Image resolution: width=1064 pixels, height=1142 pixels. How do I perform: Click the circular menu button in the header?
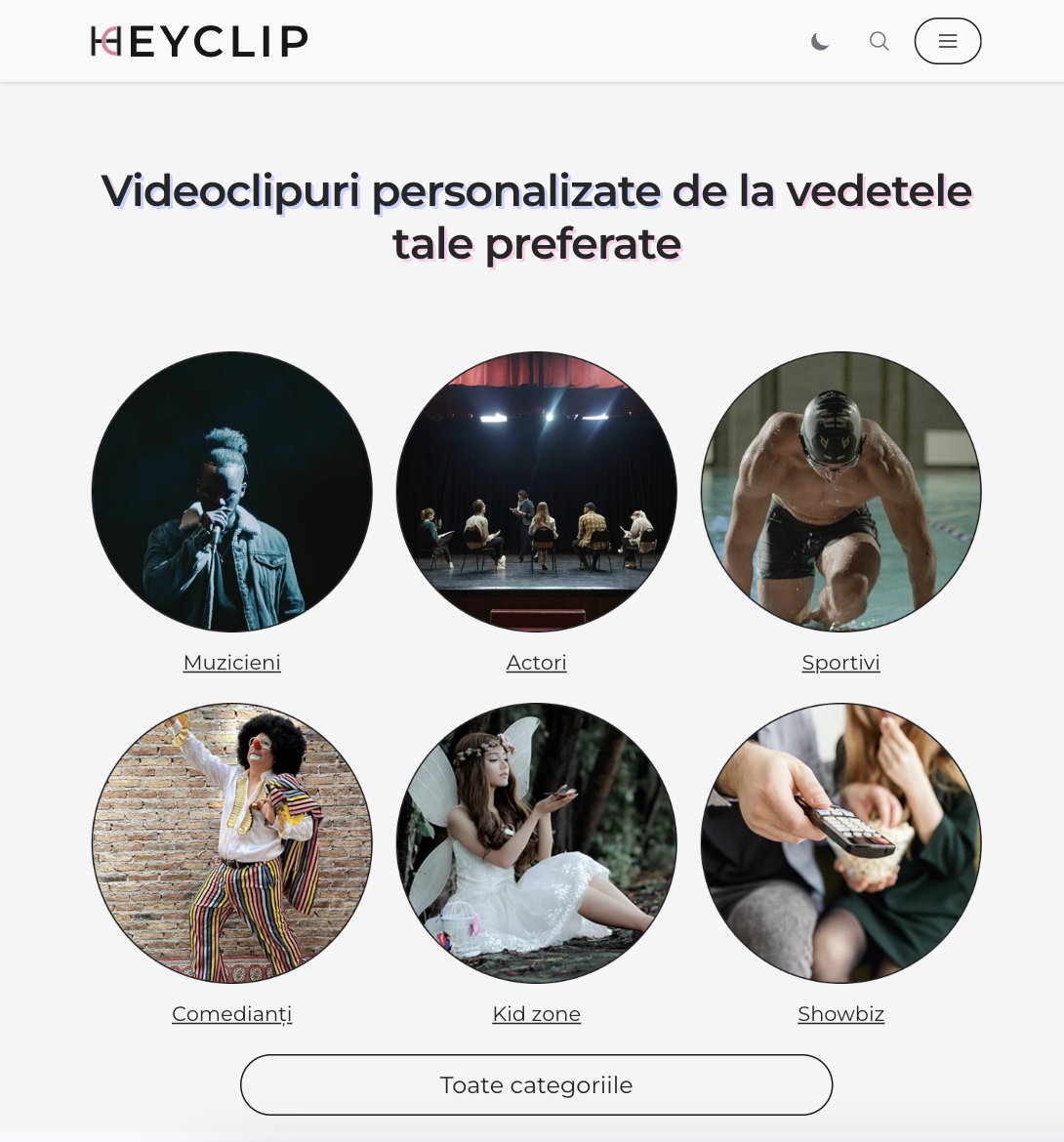947,41
